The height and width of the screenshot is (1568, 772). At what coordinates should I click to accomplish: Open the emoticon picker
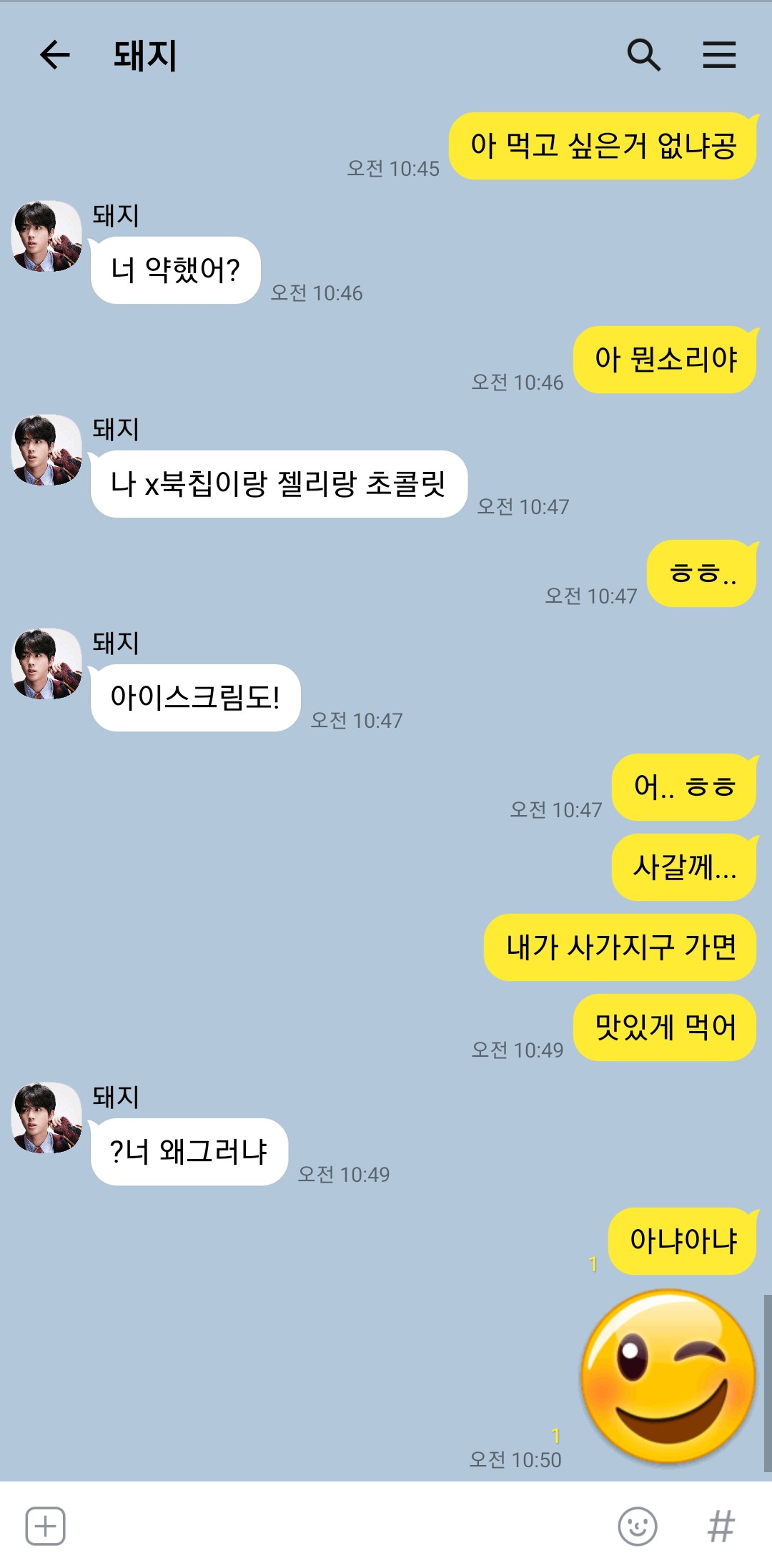coord(637,1526)
